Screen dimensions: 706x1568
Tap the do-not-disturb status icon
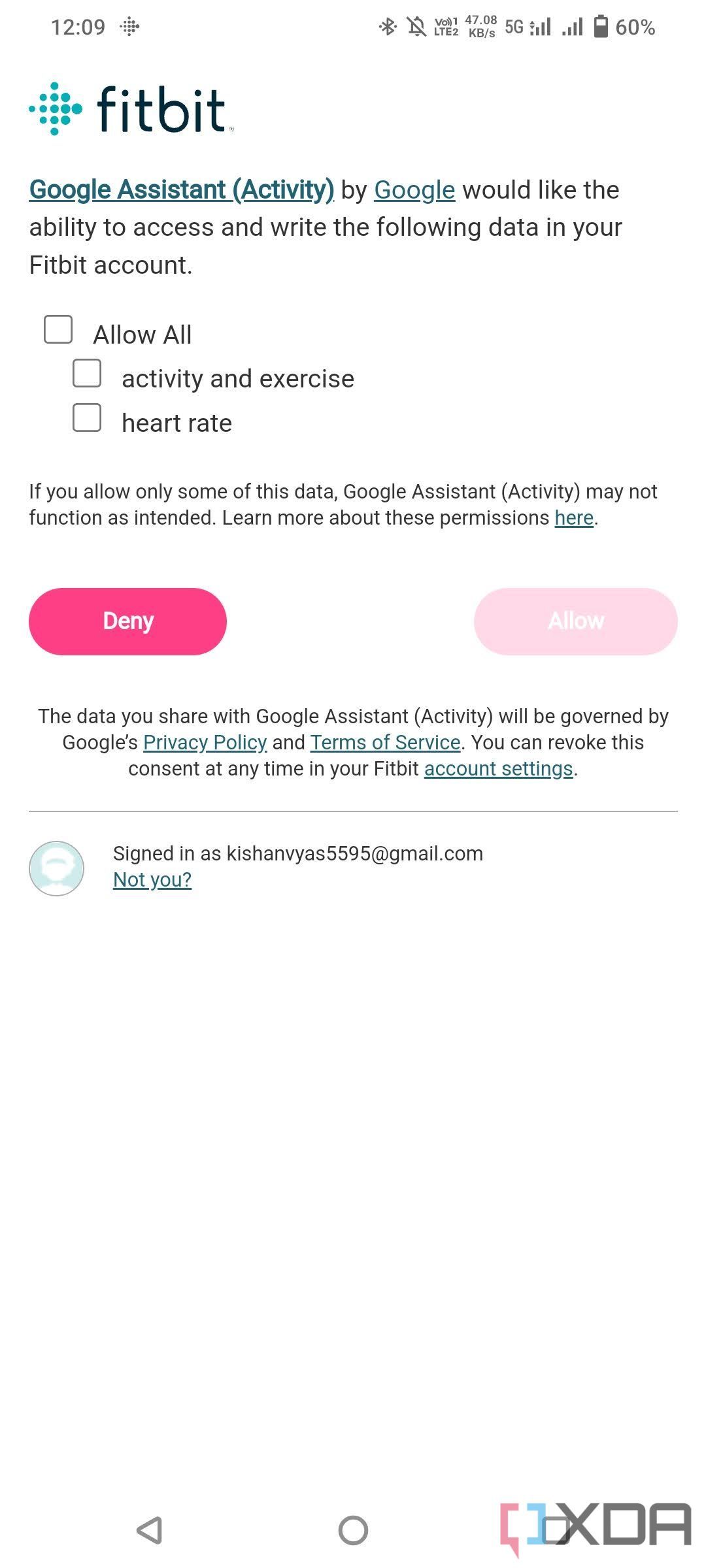coord(416,25)
